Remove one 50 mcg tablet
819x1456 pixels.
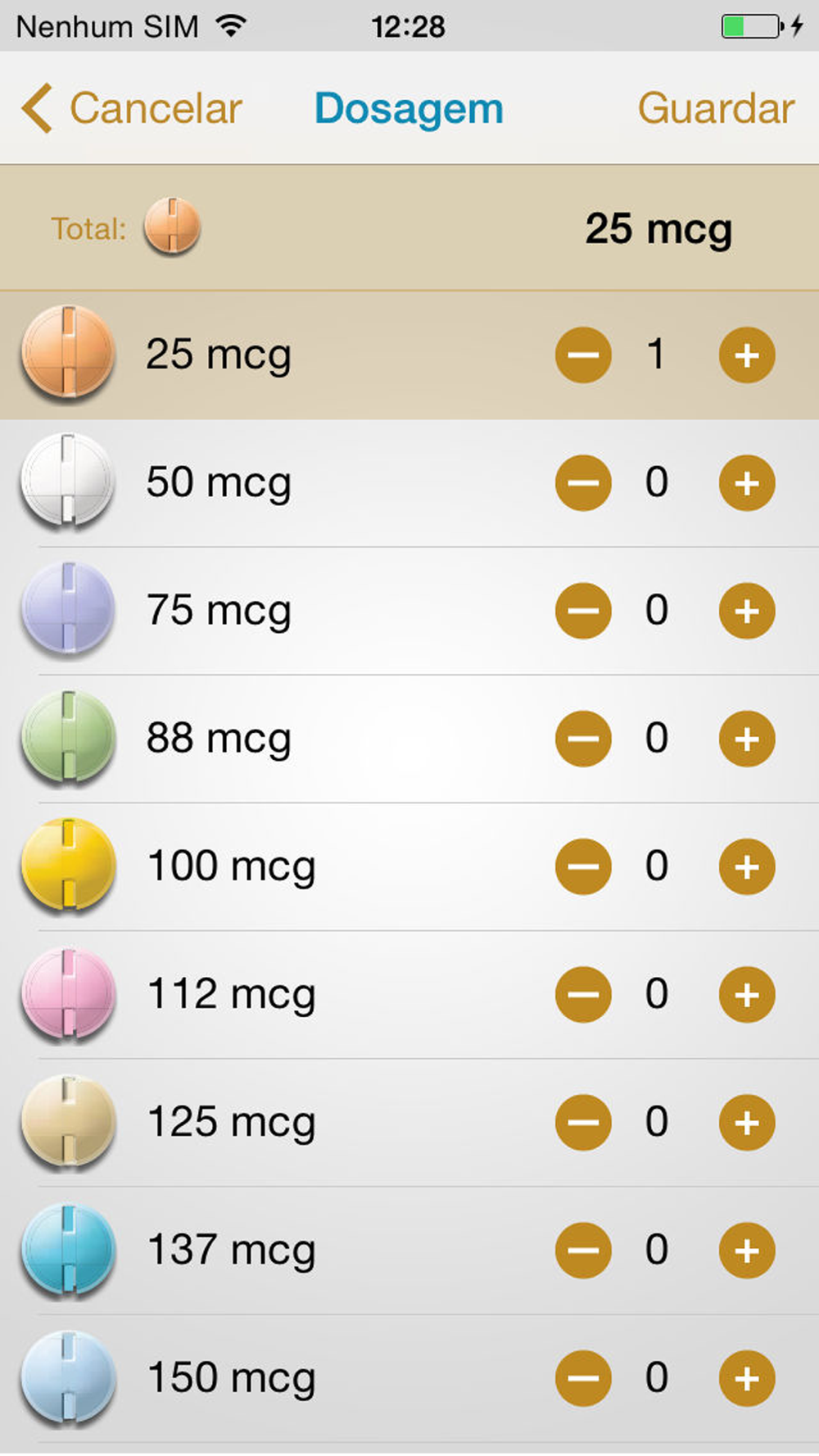click(x=583, y=483)
